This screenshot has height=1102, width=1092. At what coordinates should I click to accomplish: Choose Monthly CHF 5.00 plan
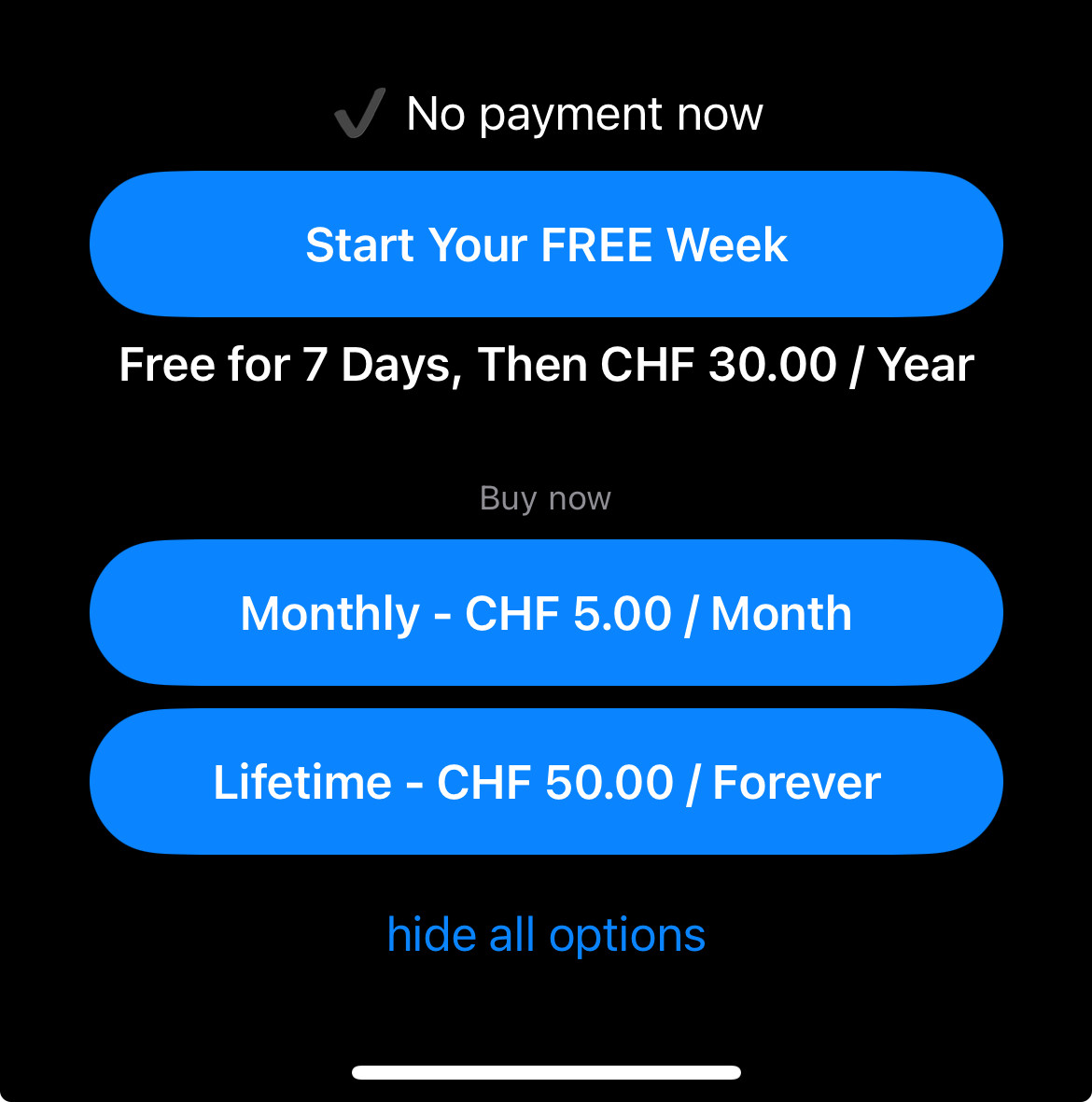(x=546, y=613)
